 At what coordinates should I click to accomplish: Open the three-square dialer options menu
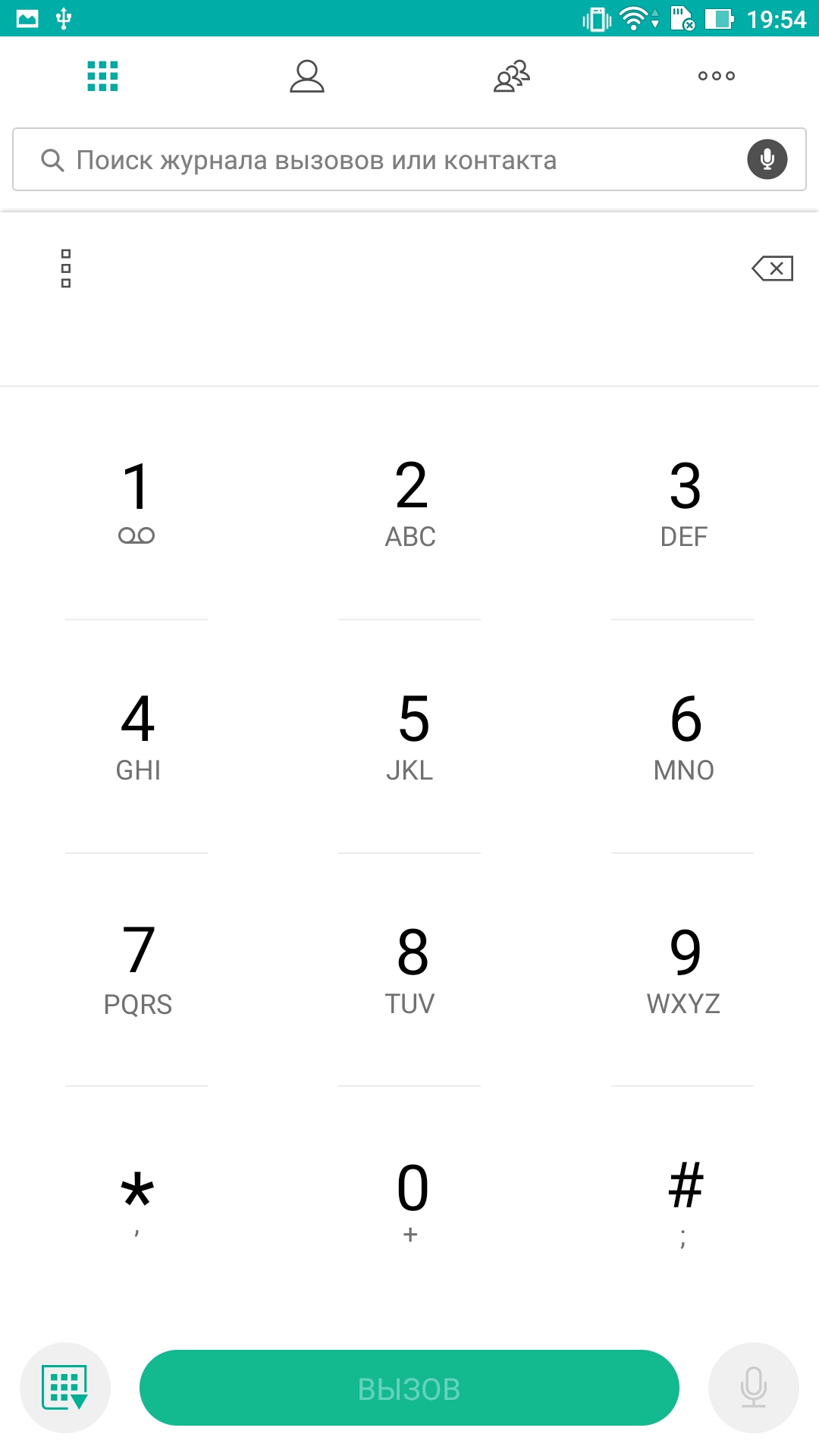tap(66, 268)
